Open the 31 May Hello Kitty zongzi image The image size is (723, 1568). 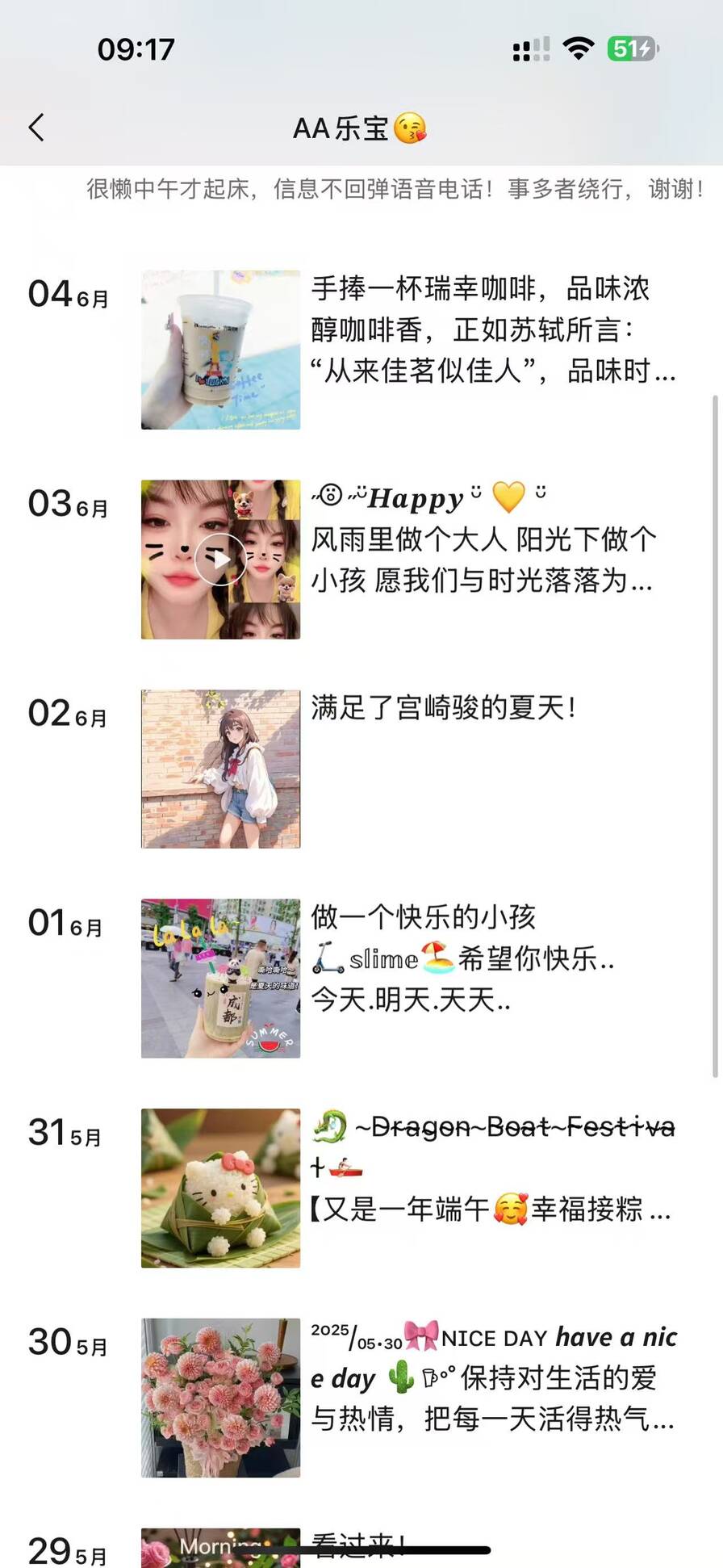(220, 1188)
